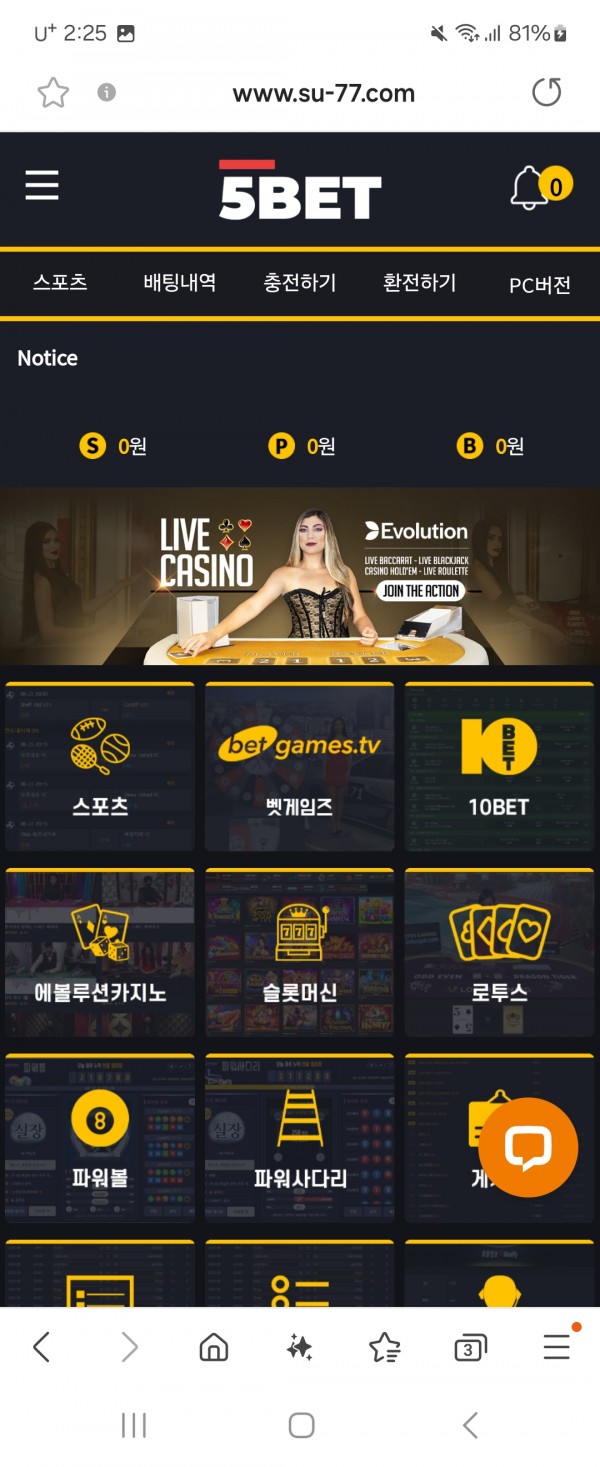
Task: Open the 스포츠 game tile
Action: (100, 767)
